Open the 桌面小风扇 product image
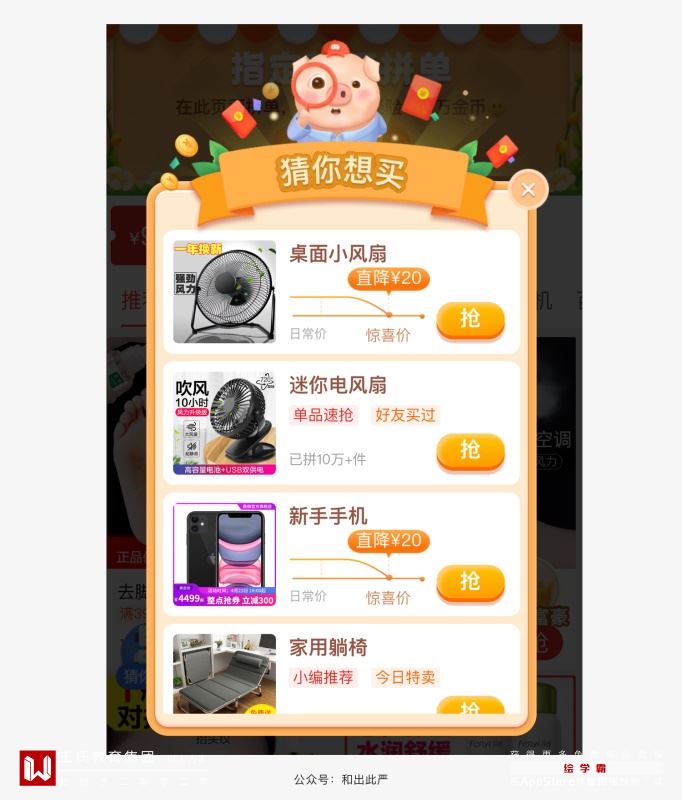This screenshot has height=800, width=682. (x=224, y=292)
